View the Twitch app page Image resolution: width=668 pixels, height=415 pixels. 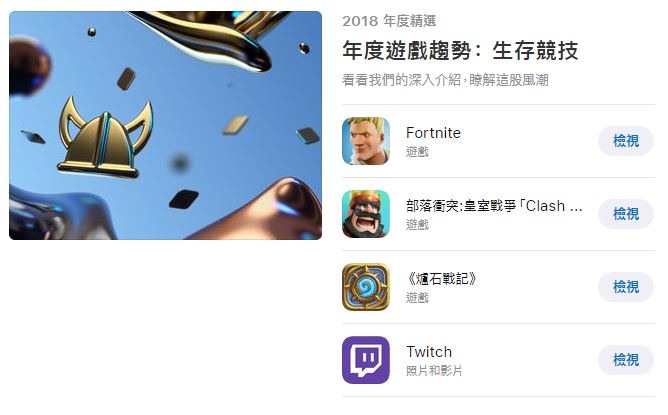tap(625, 360)
